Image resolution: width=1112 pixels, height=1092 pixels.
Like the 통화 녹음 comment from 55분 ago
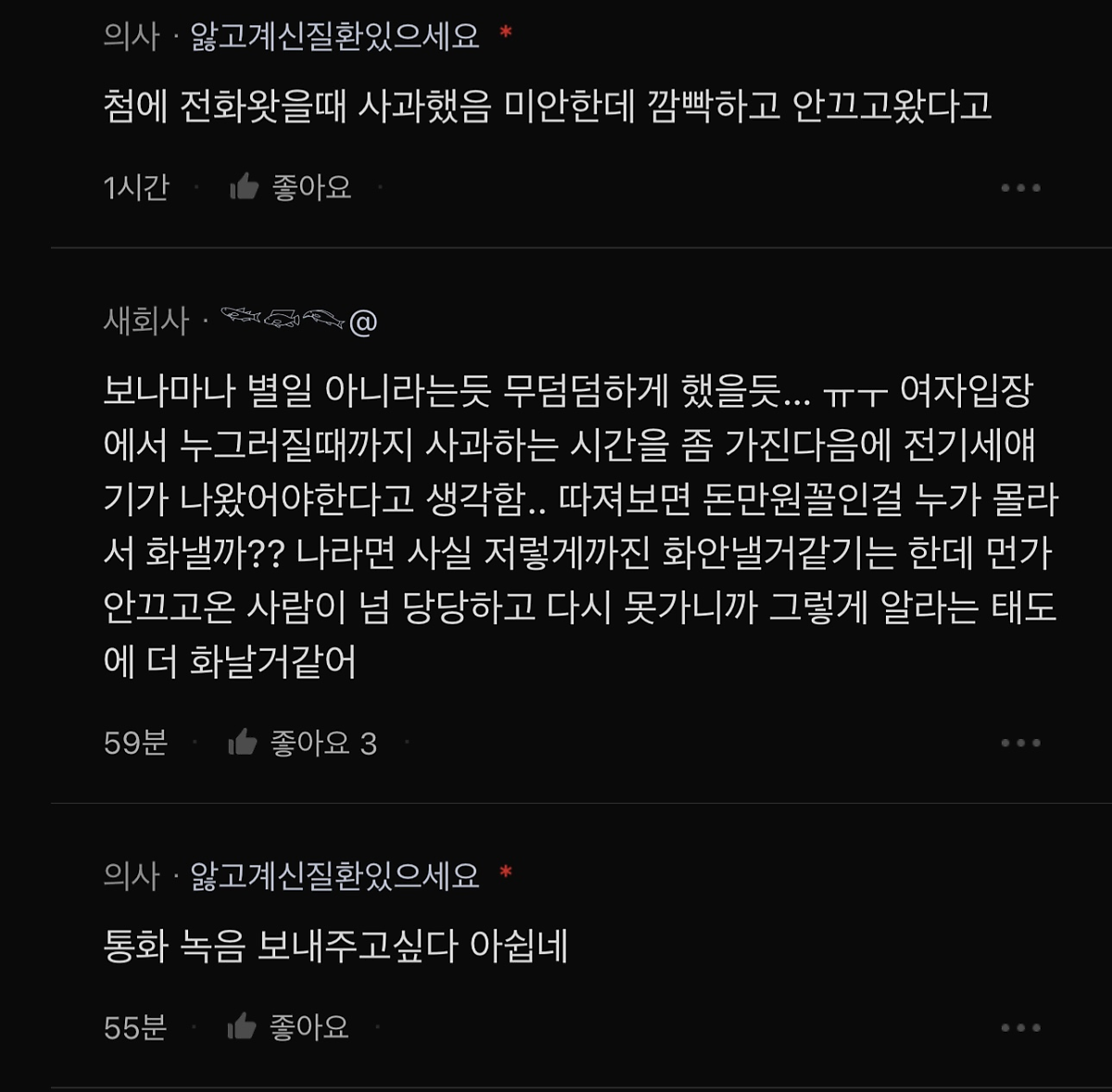[x=242, y=1027]
